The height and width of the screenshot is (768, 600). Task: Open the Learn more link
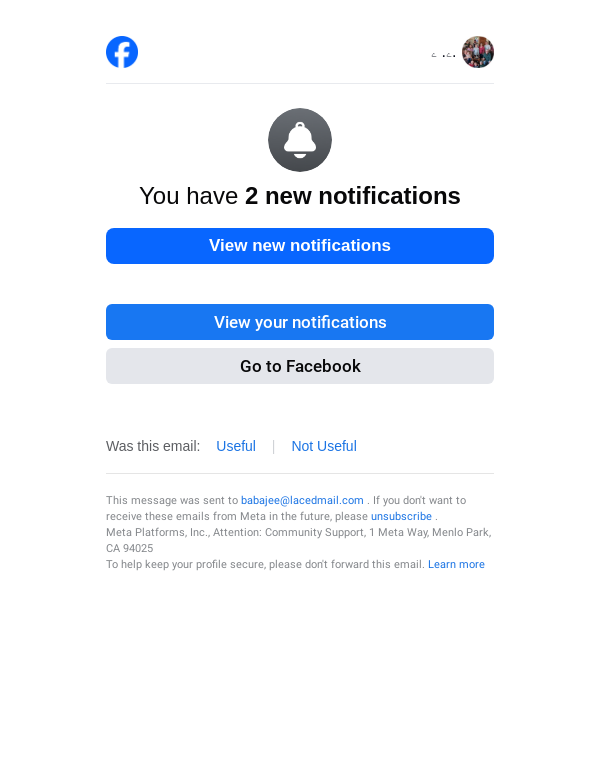(x=456, y=564)
